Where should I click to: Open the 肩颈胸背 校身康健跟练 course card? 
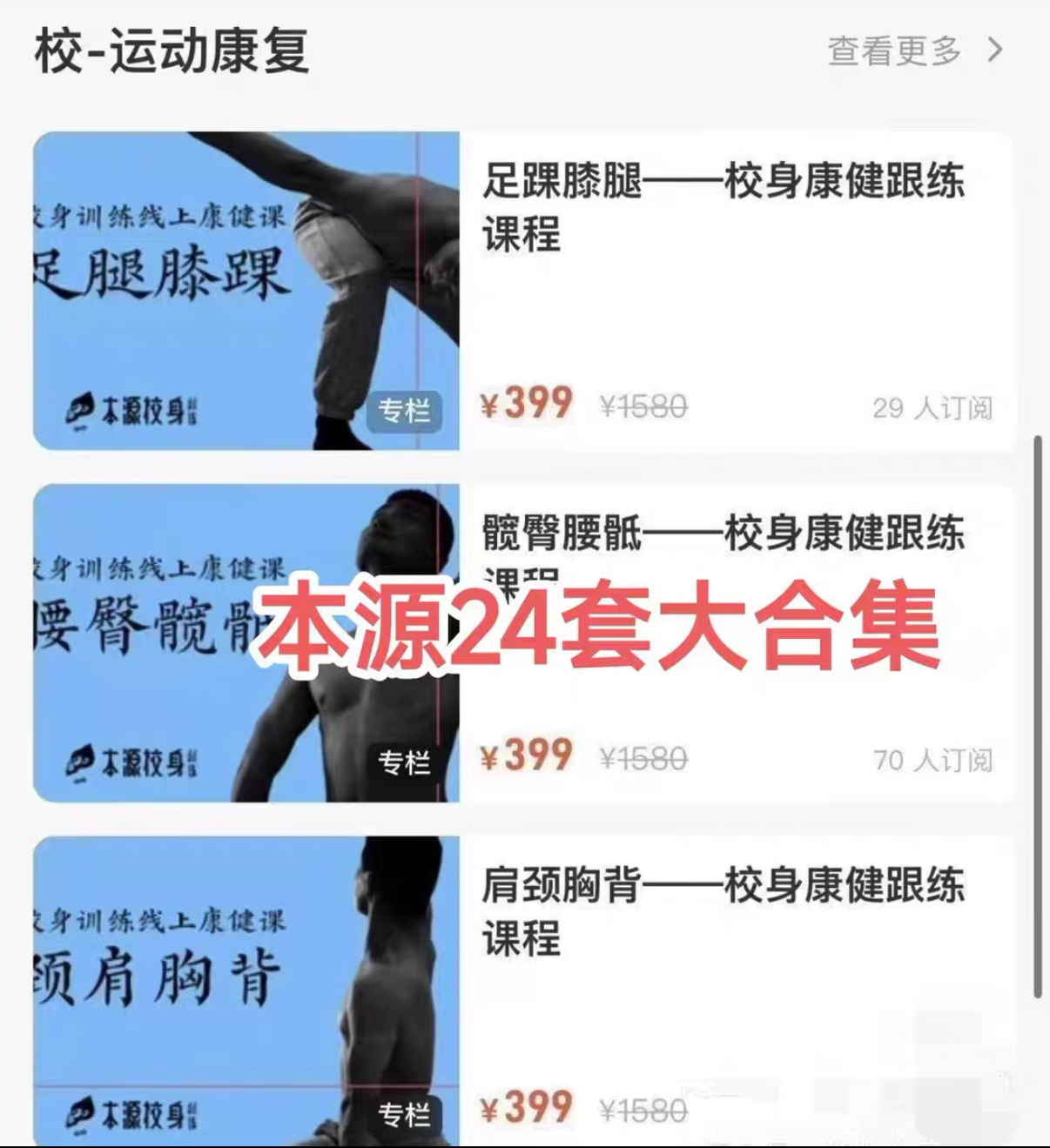coord(723,910)
